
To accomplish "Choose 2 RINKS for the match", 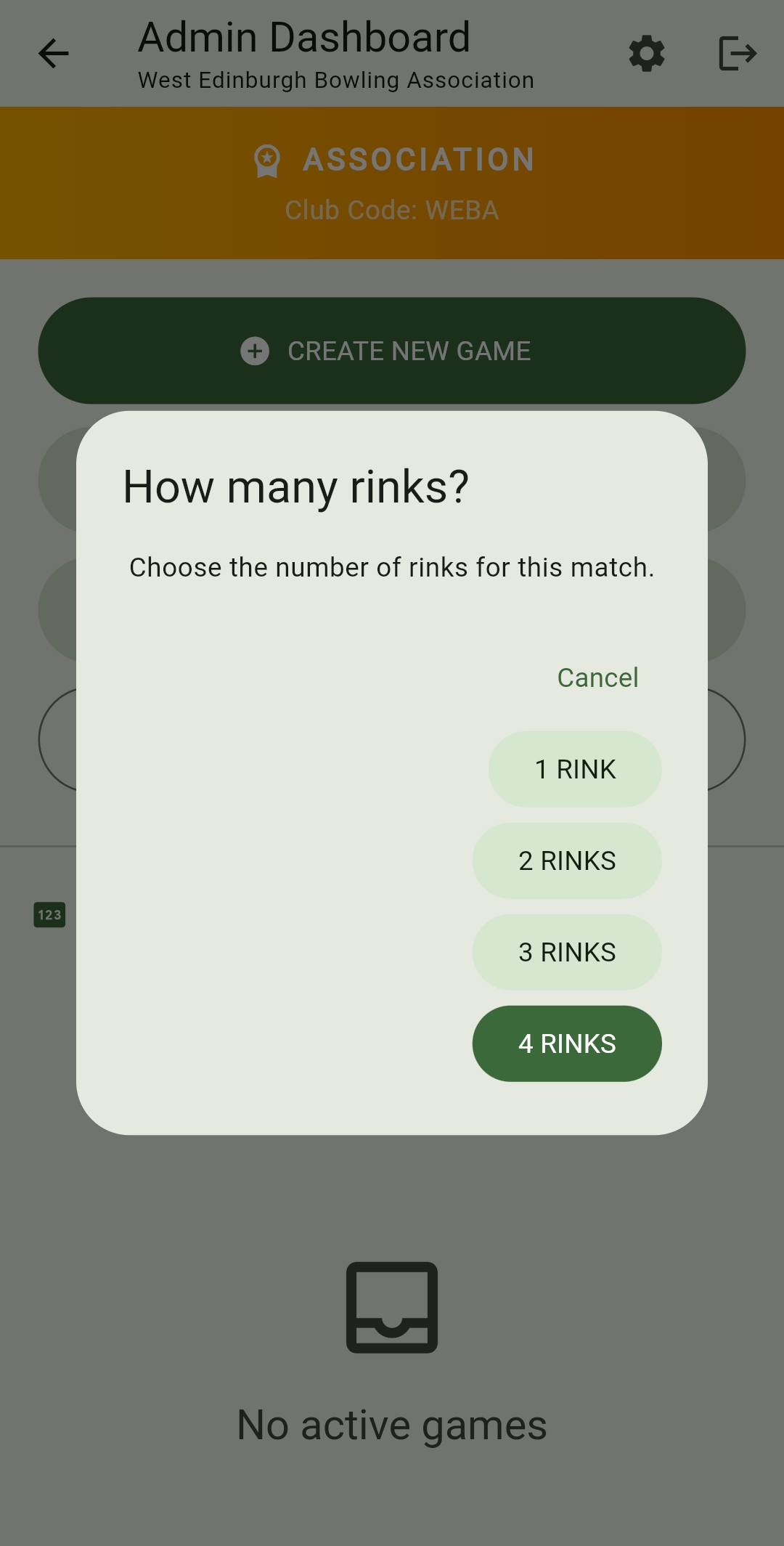I will tap(567, 861).
